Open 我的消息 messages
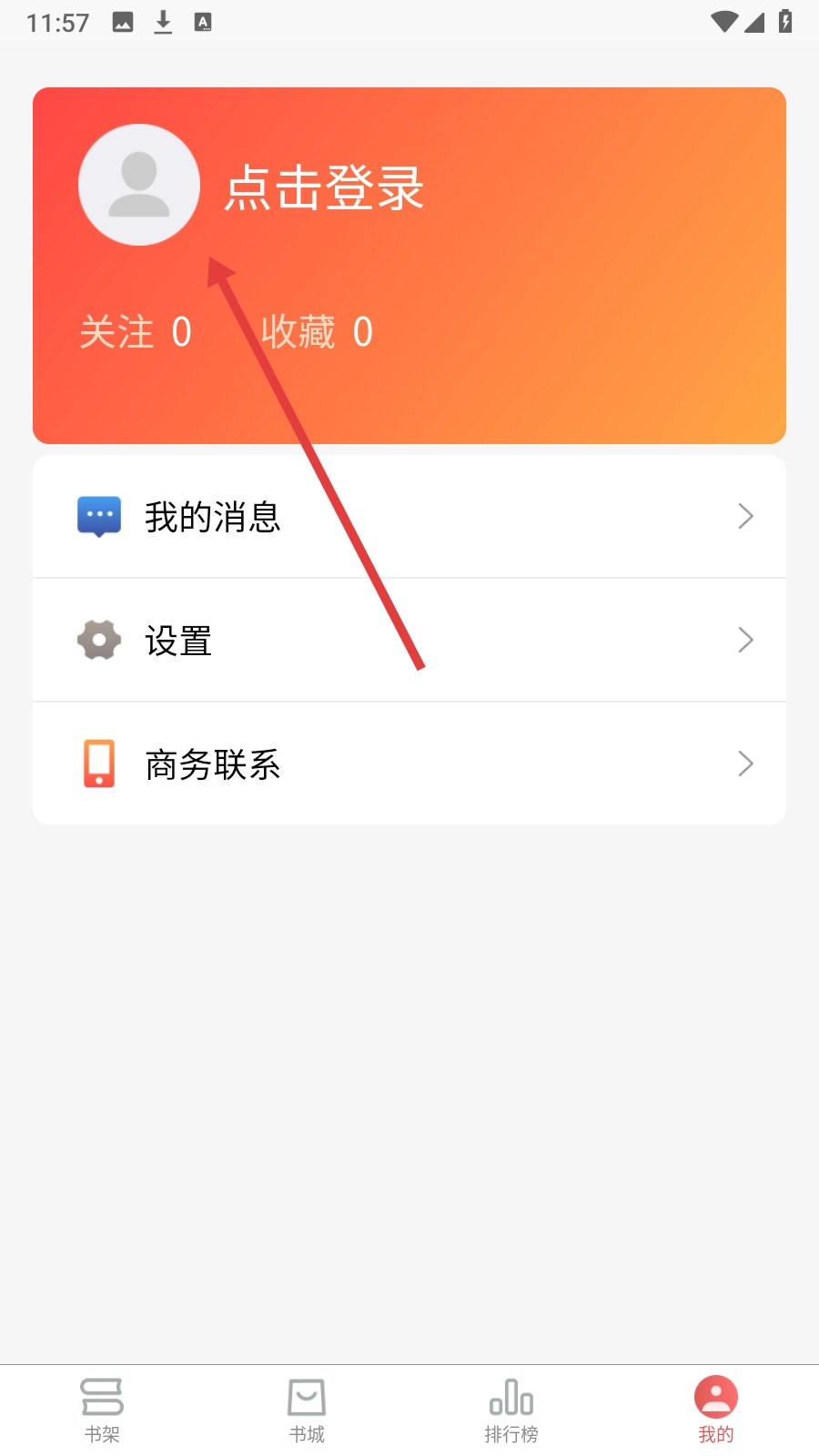Viewport: 819px width, 1456px height. point(409,517)
